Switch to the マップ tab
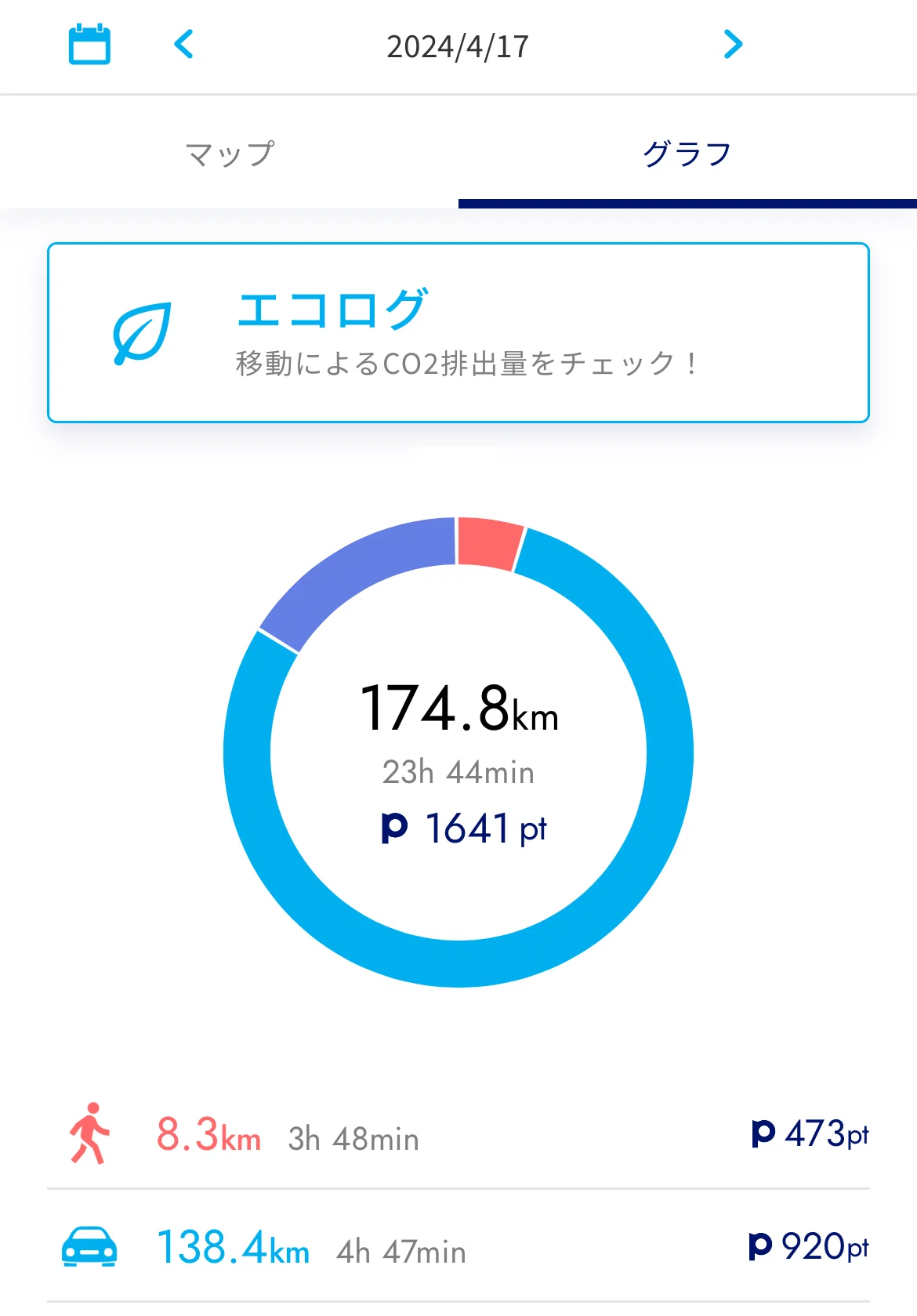 tap(230, 154)
